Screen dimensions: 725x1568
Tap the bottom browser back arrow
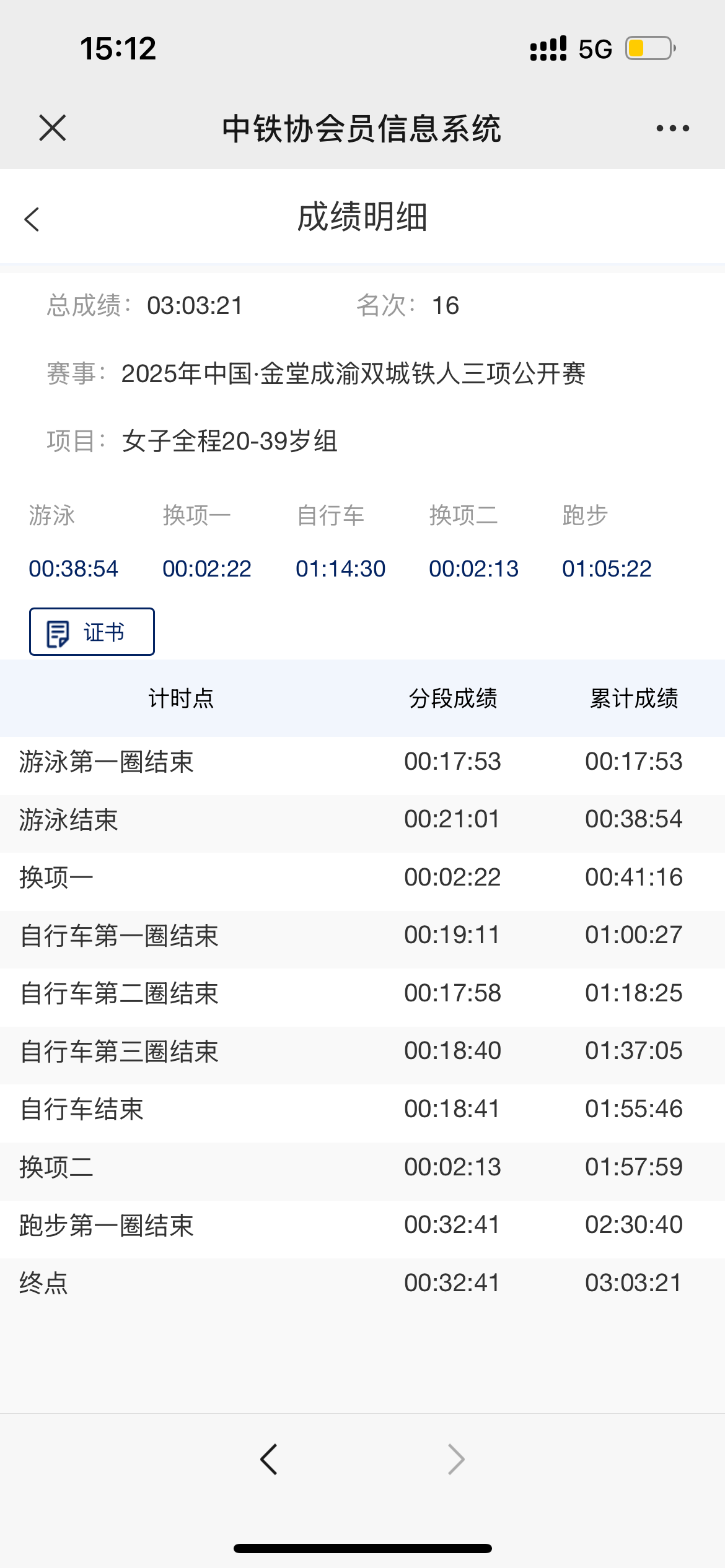[x=269, y=1459]
